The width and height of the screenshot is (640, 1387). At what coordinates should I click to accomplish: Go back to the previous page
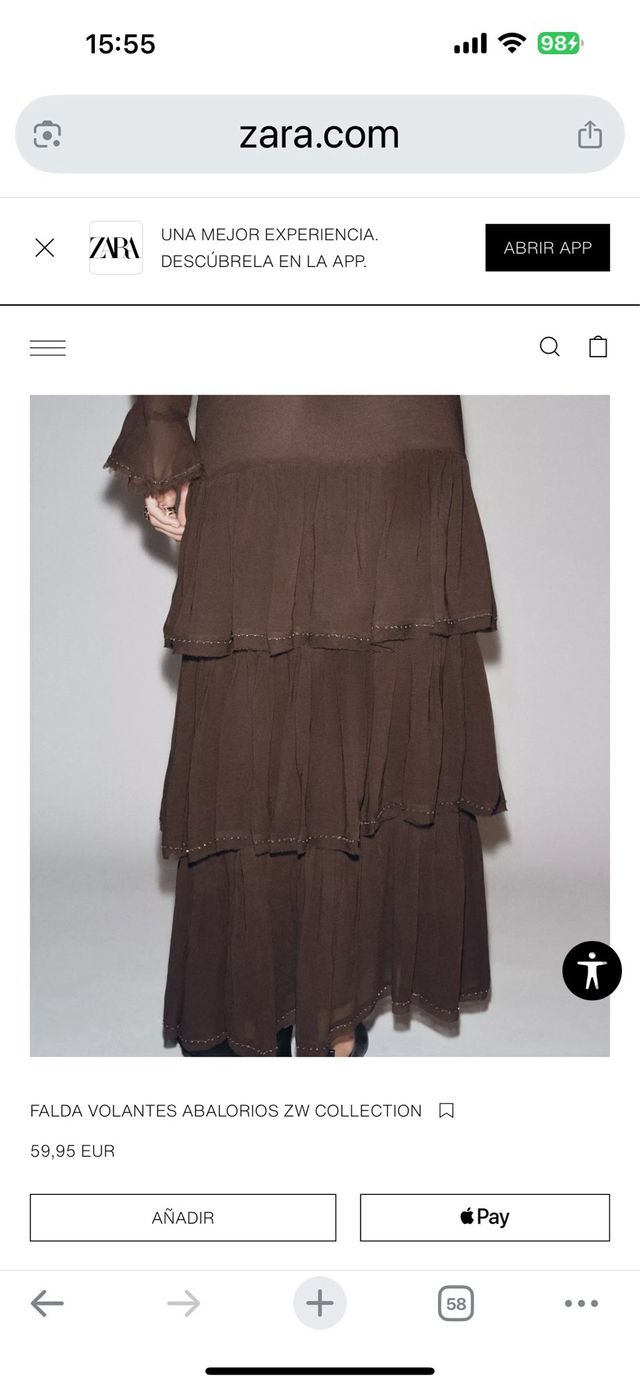pyautogui.click(x=47, y=1303)
